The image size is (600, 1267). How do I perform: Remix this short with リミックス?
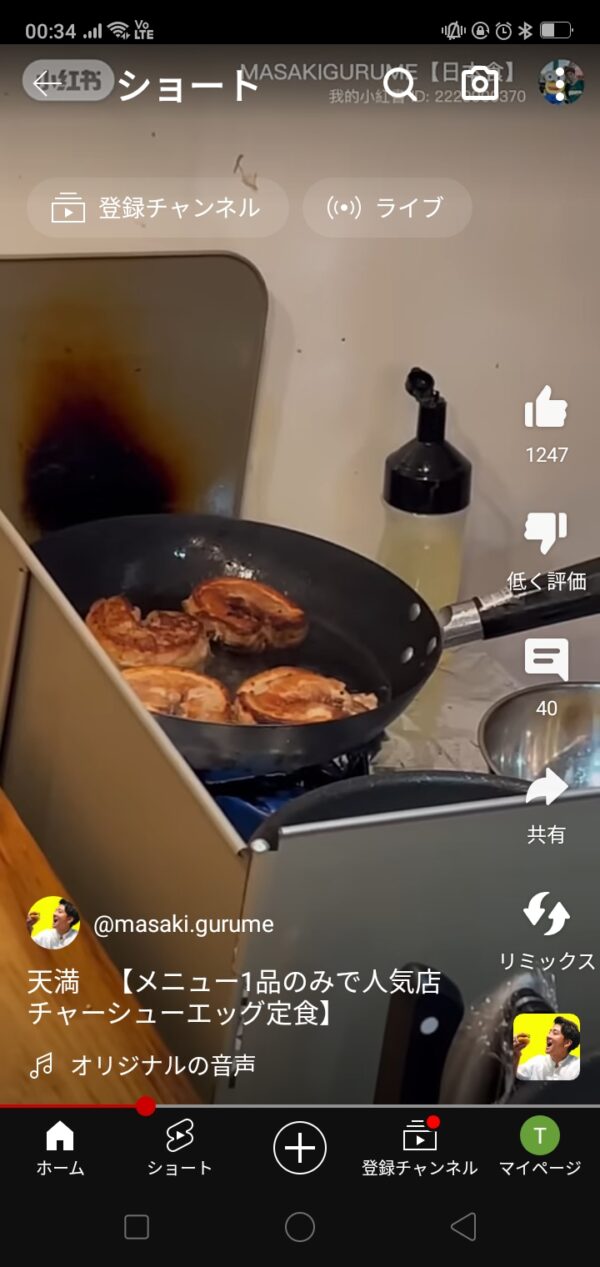[546, 916]
